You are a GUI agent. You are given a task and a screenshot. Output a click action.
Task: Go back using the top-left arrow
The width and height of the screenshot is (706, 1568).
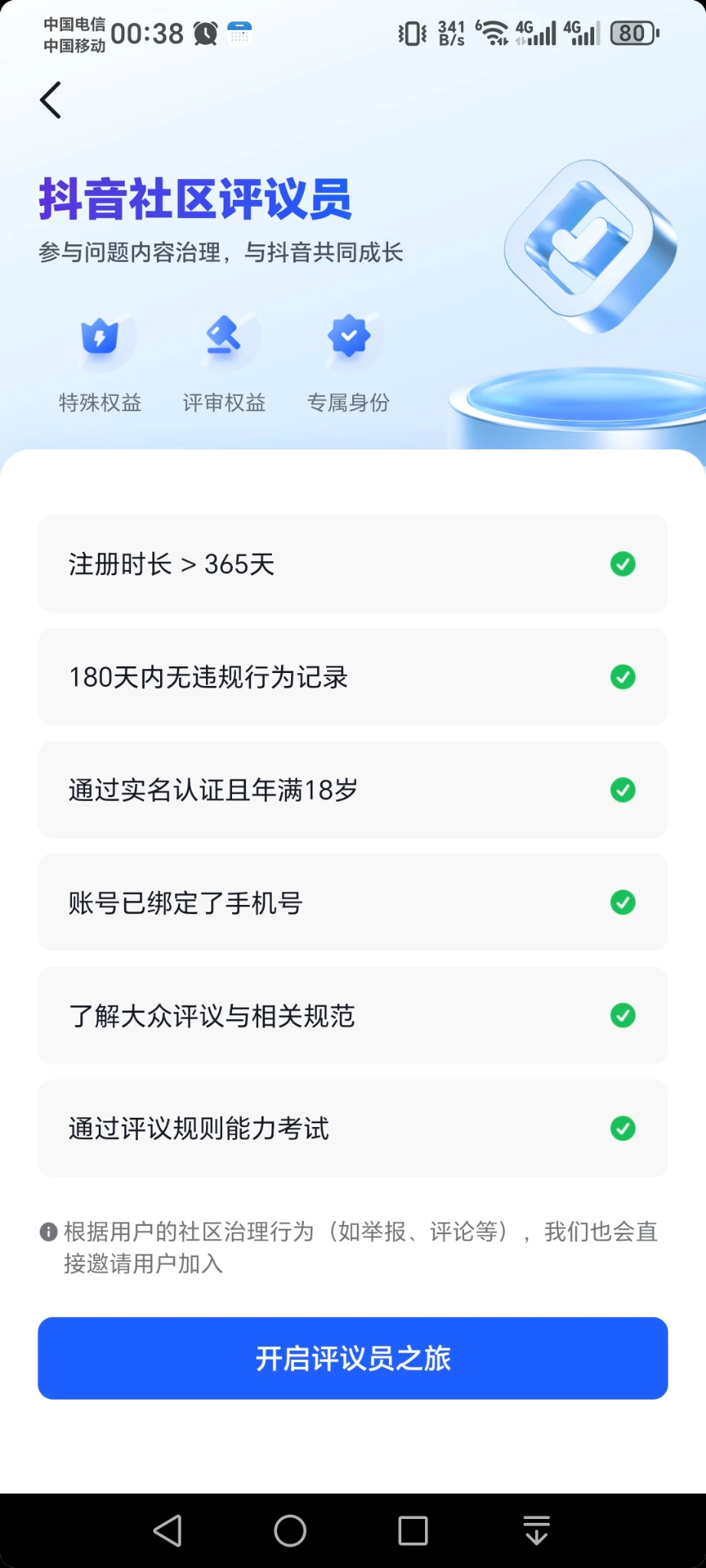51,100
